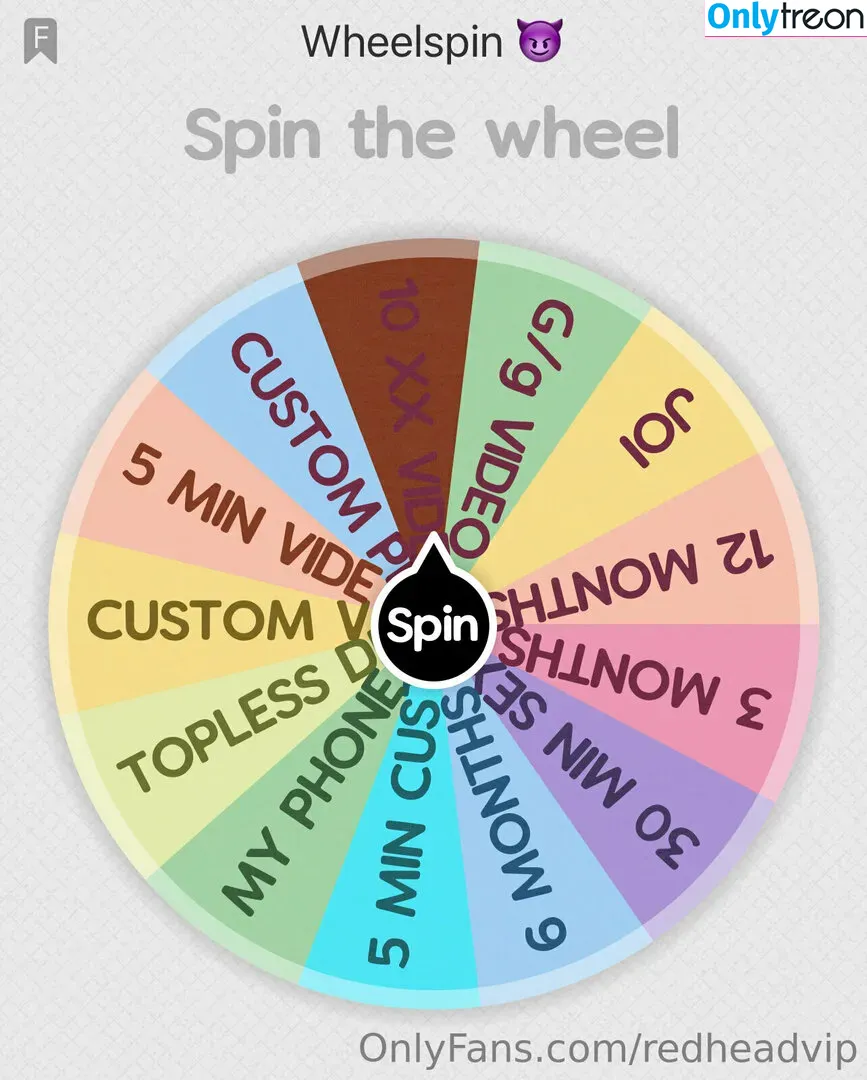Open the bookmark icon marked F
The height and width of the screenshot is (1080, 867).
[41, 41]
